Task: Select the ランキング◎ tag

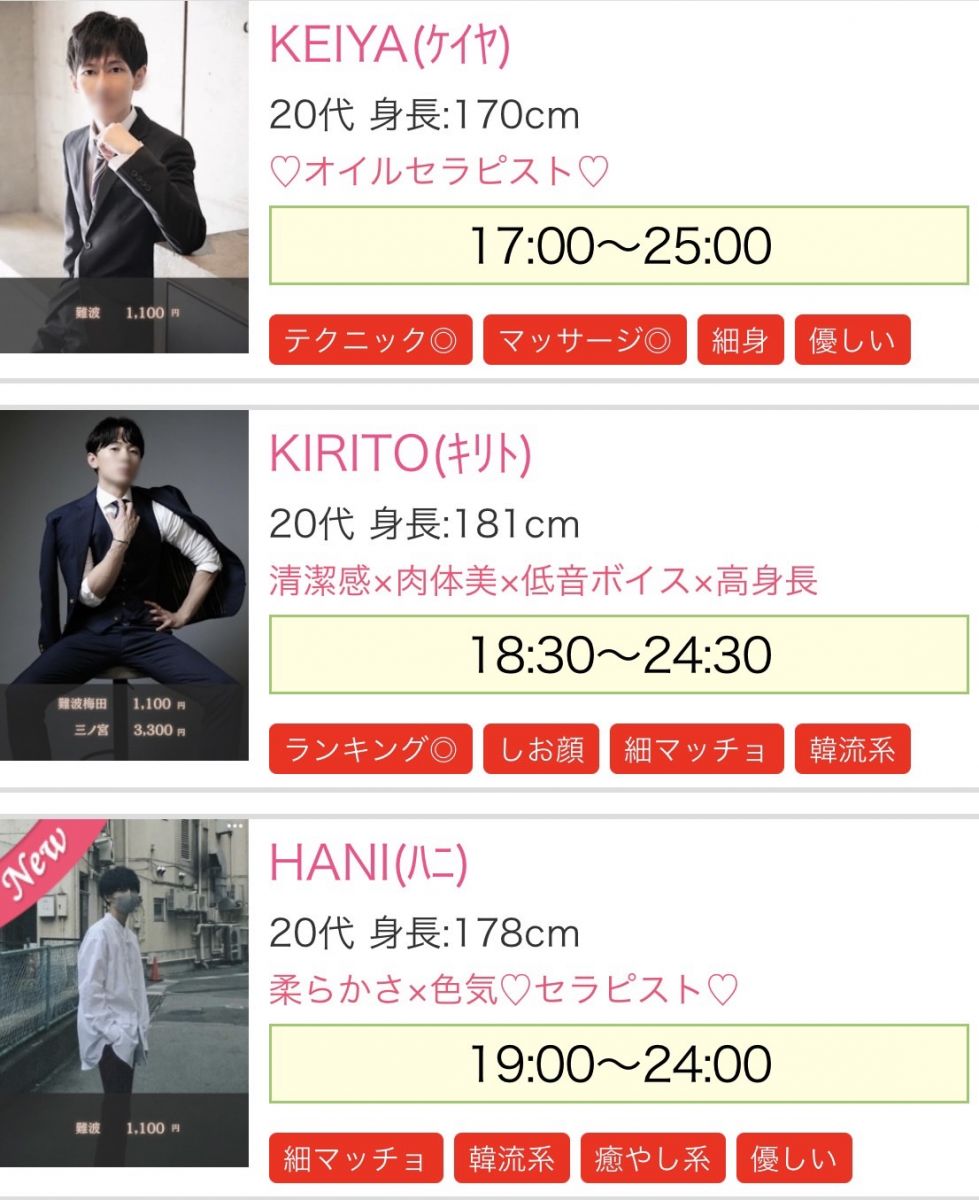Action: pyautogui.click(x=370, y=749)
